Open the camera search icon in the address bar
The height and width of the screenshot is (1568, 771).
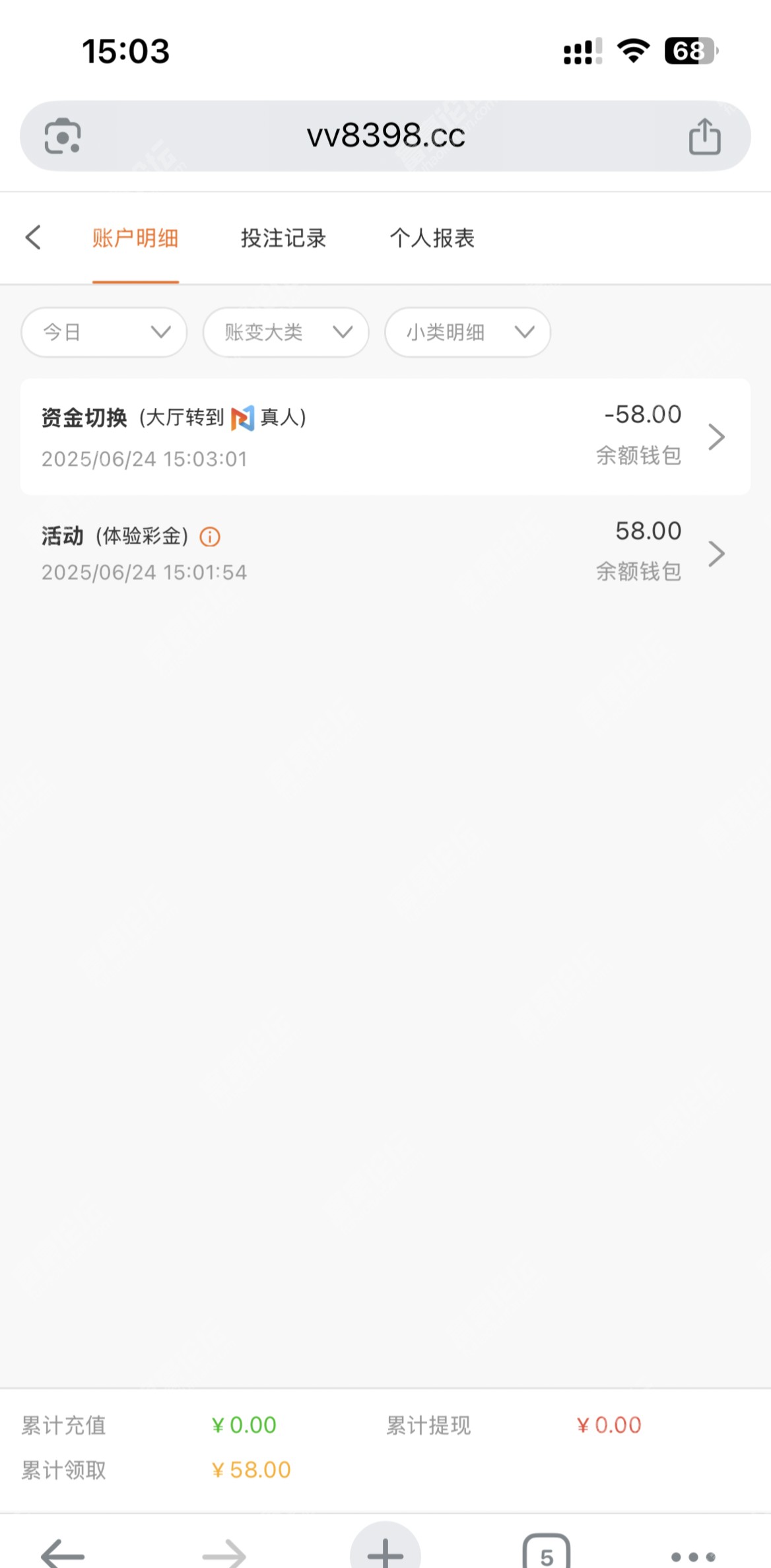(x=63, y=137)
